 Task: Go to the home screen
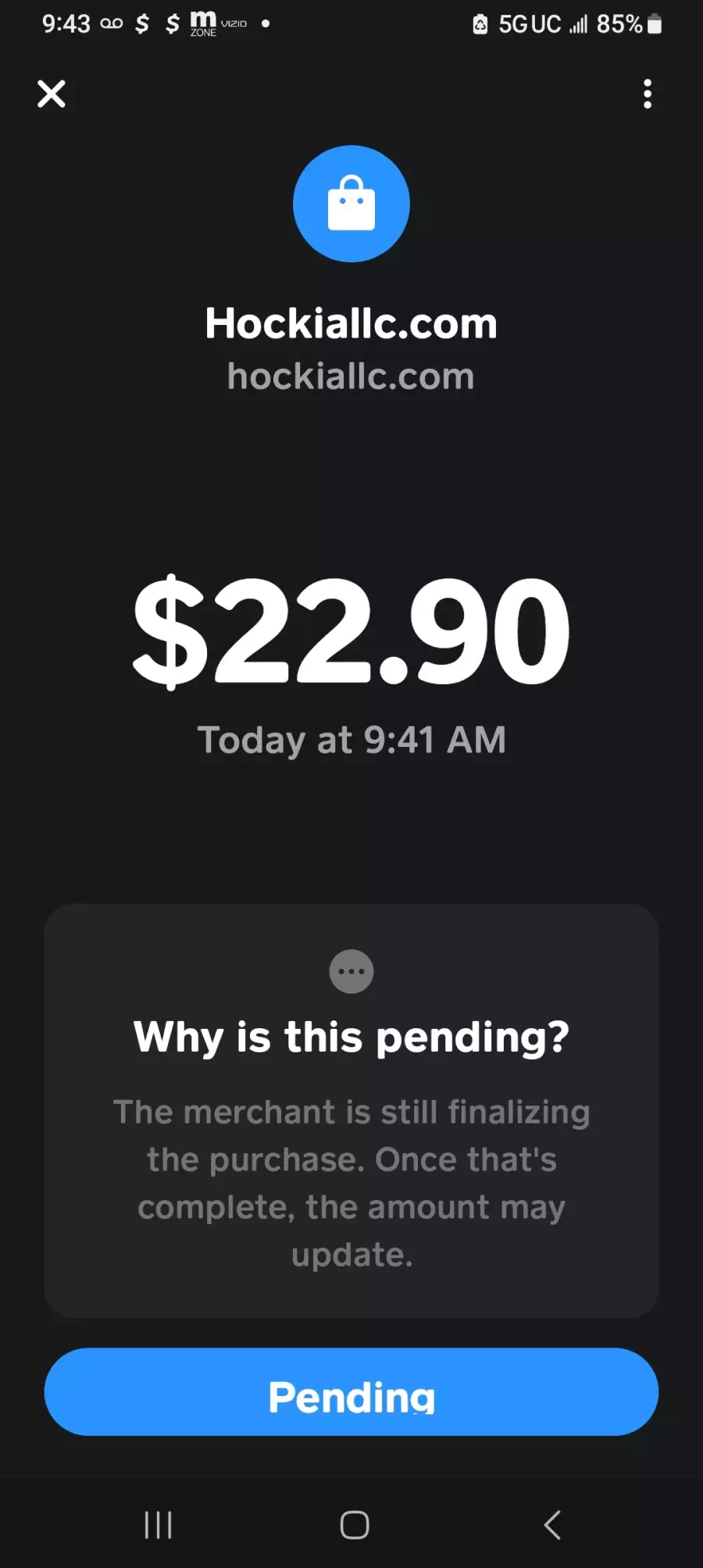point(355,1524)
